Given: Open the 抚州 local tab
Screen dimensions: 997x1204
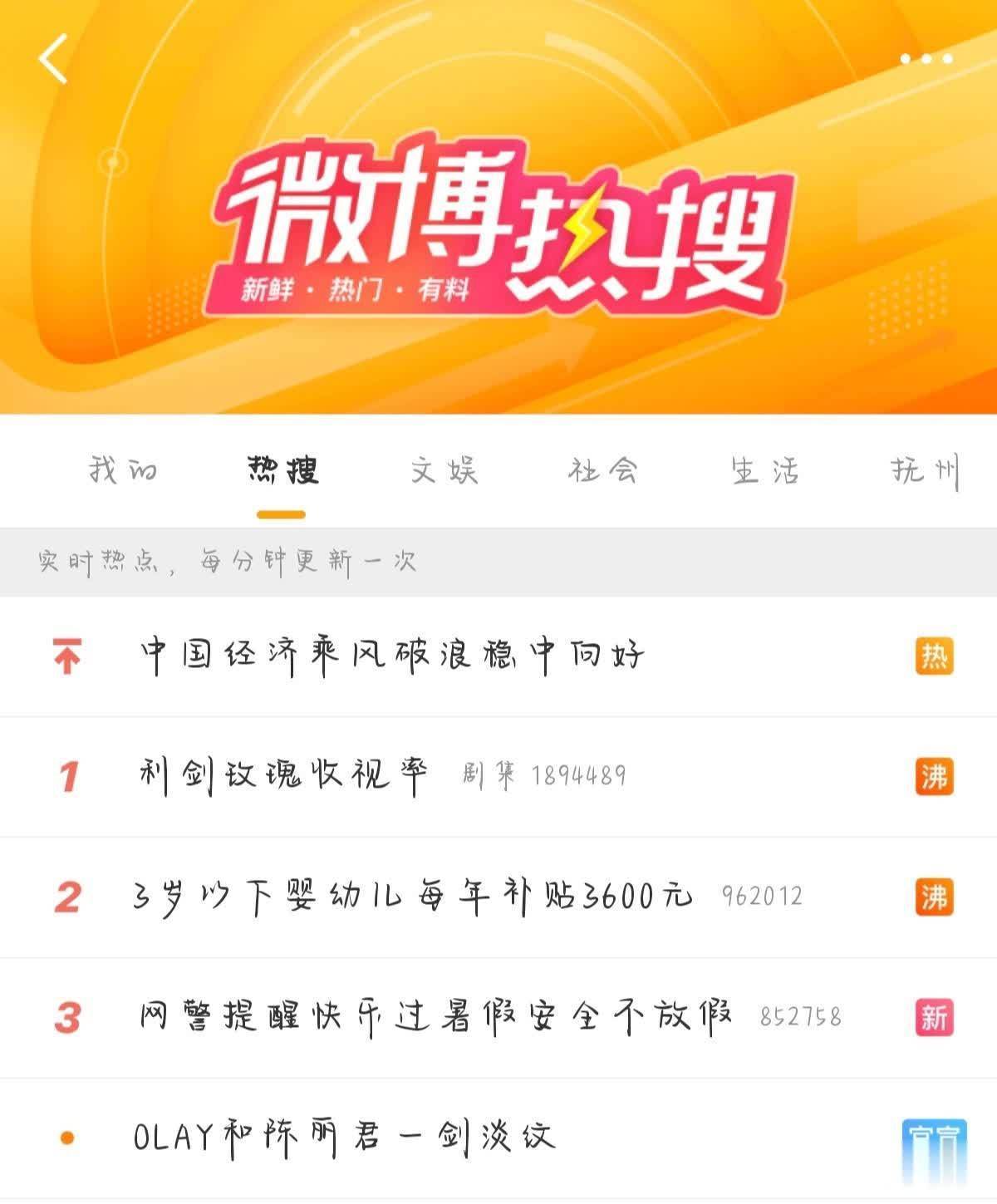Looking at the screenshot, I should point(924,470).
